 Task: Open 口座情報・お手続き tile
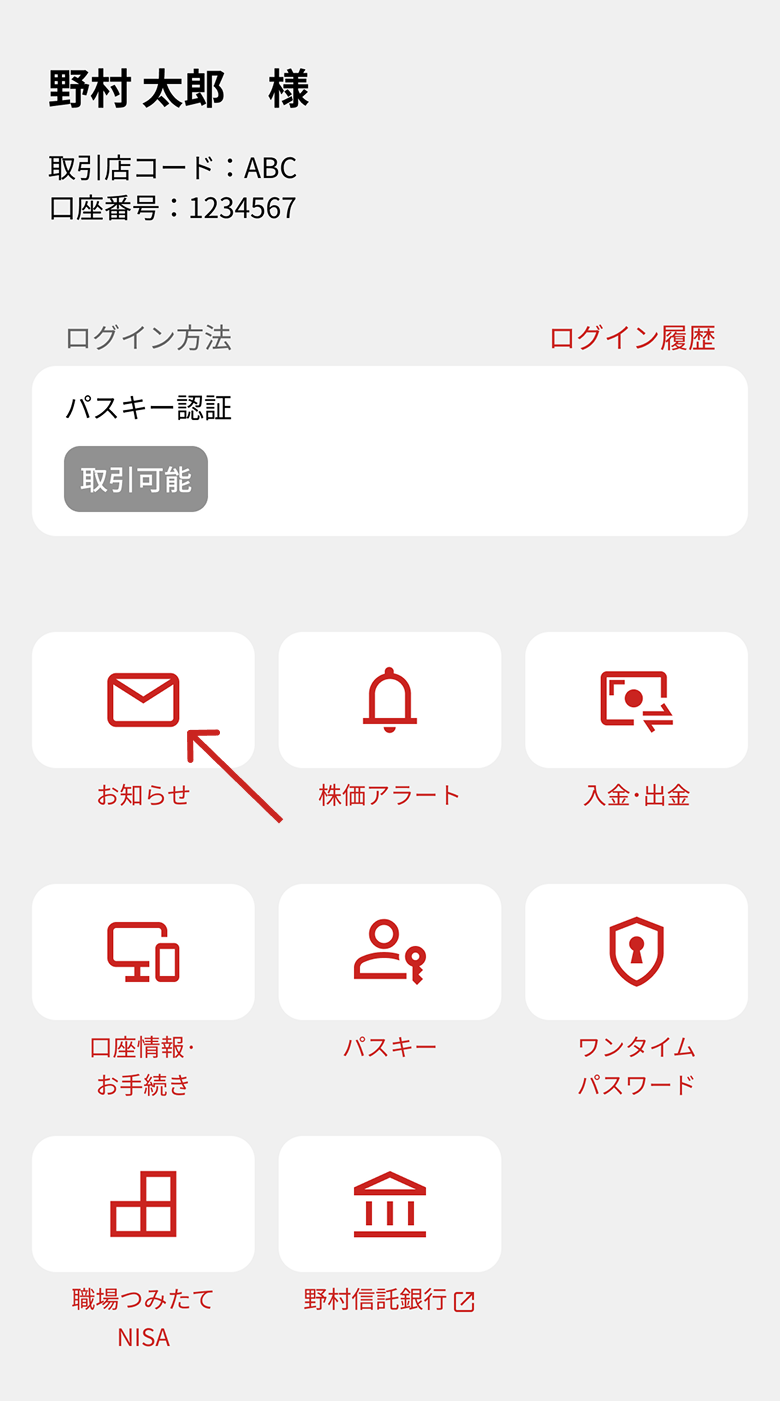(143, 952)
